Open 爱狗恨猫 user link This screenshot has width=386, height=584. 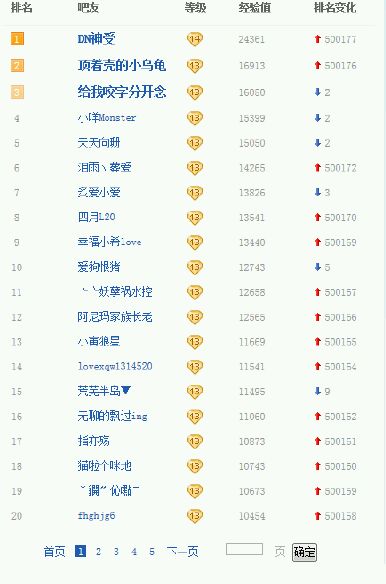coord(99,267)
